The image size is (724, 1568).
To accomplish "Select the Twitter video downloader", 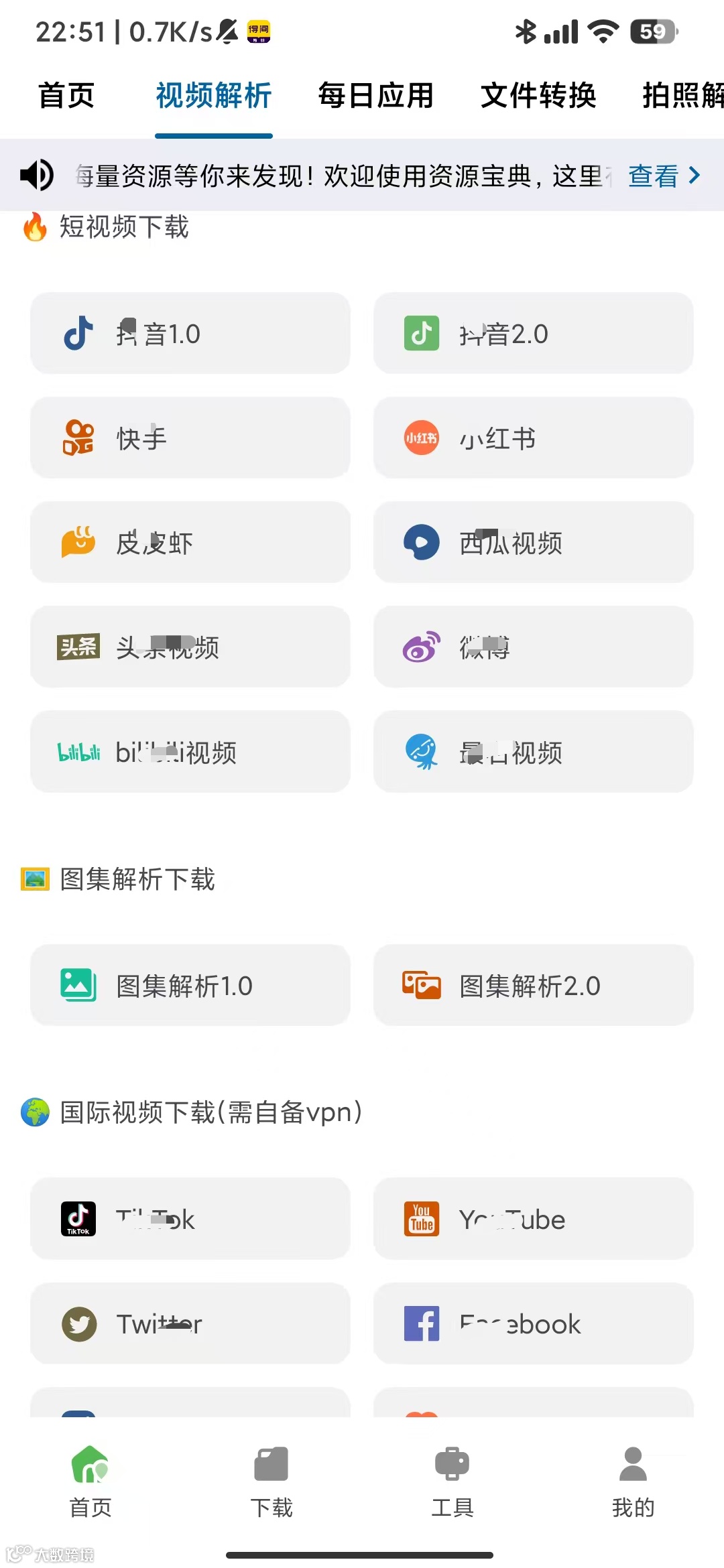I will (x=190, y=1323).
